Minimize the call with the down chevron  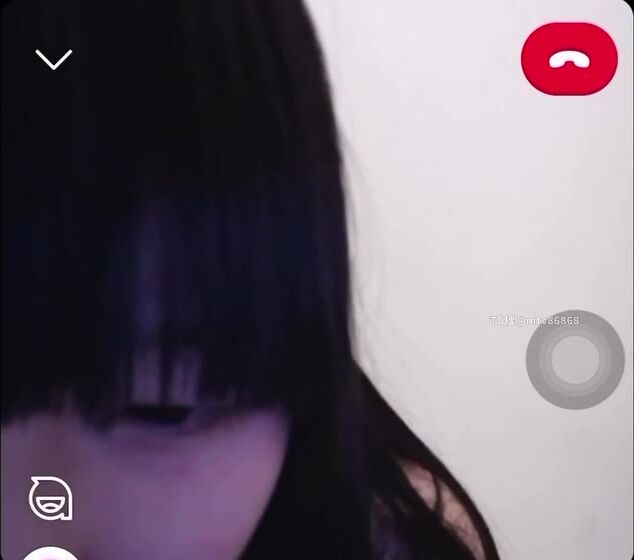tap(54, 59)
